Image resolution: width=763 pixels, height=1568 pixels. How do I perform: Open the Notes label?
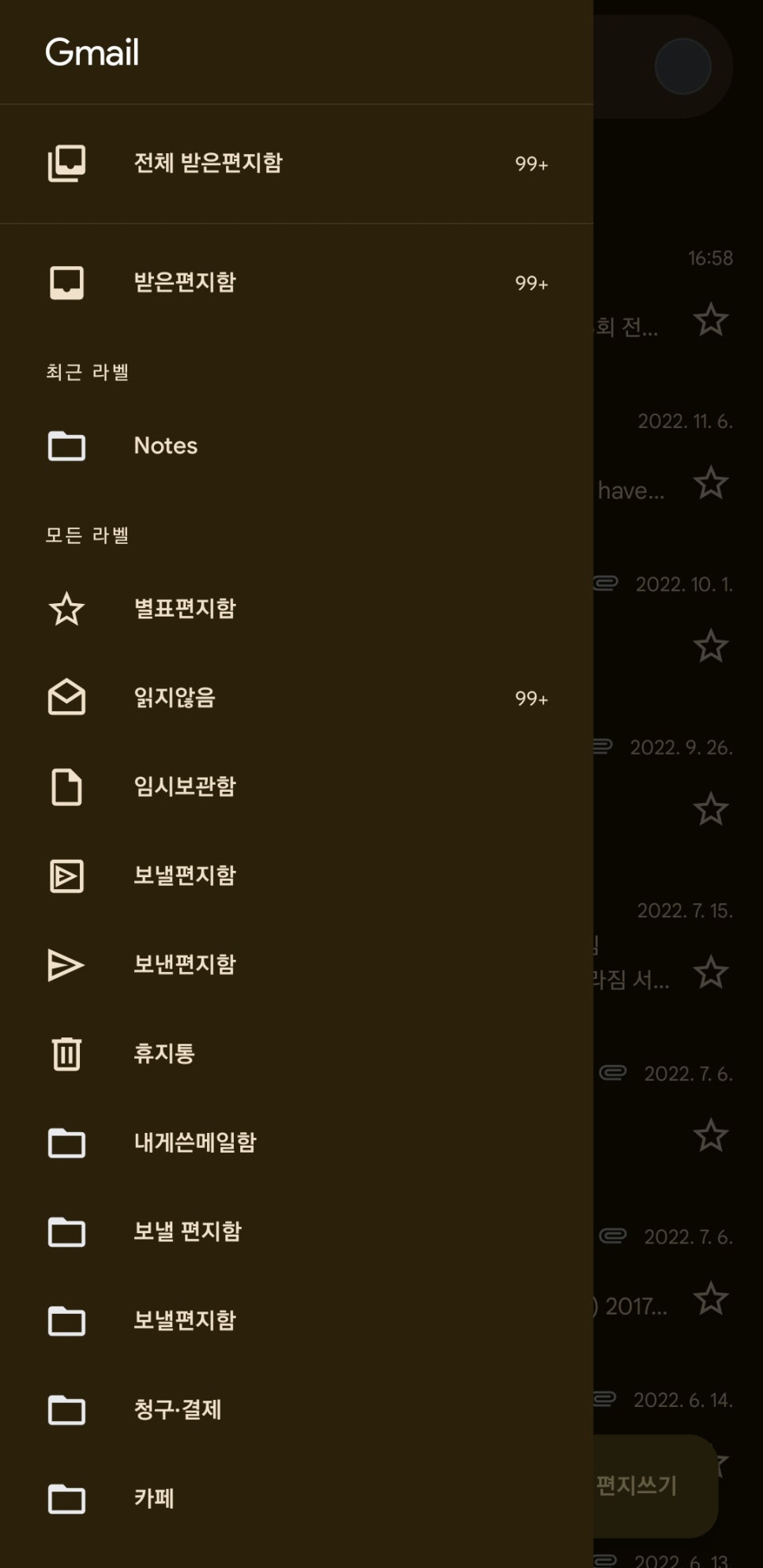pyautogui.click(x=296, y=446)
